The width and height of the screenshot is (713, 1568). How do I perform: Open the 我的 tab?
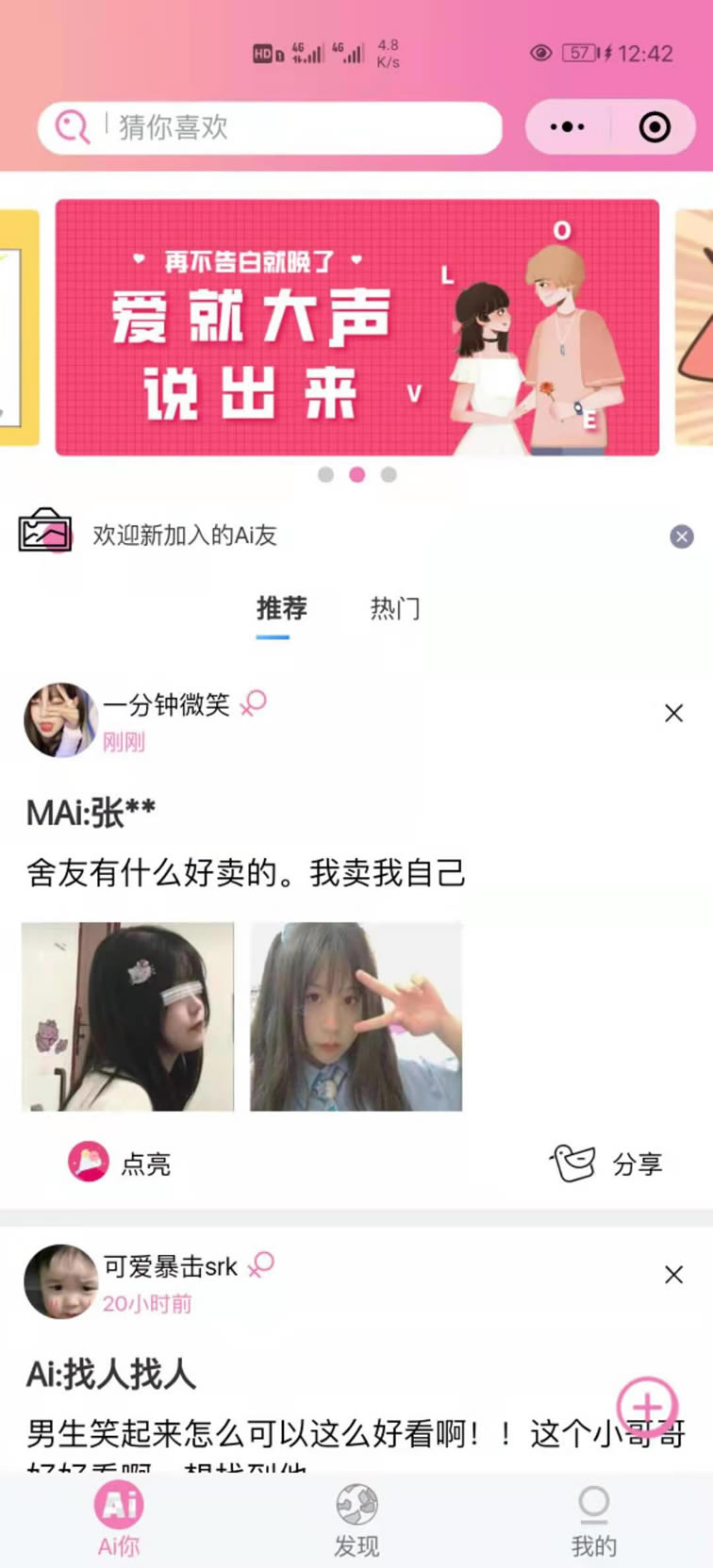pyautogui.click(x=593, y=1520)
